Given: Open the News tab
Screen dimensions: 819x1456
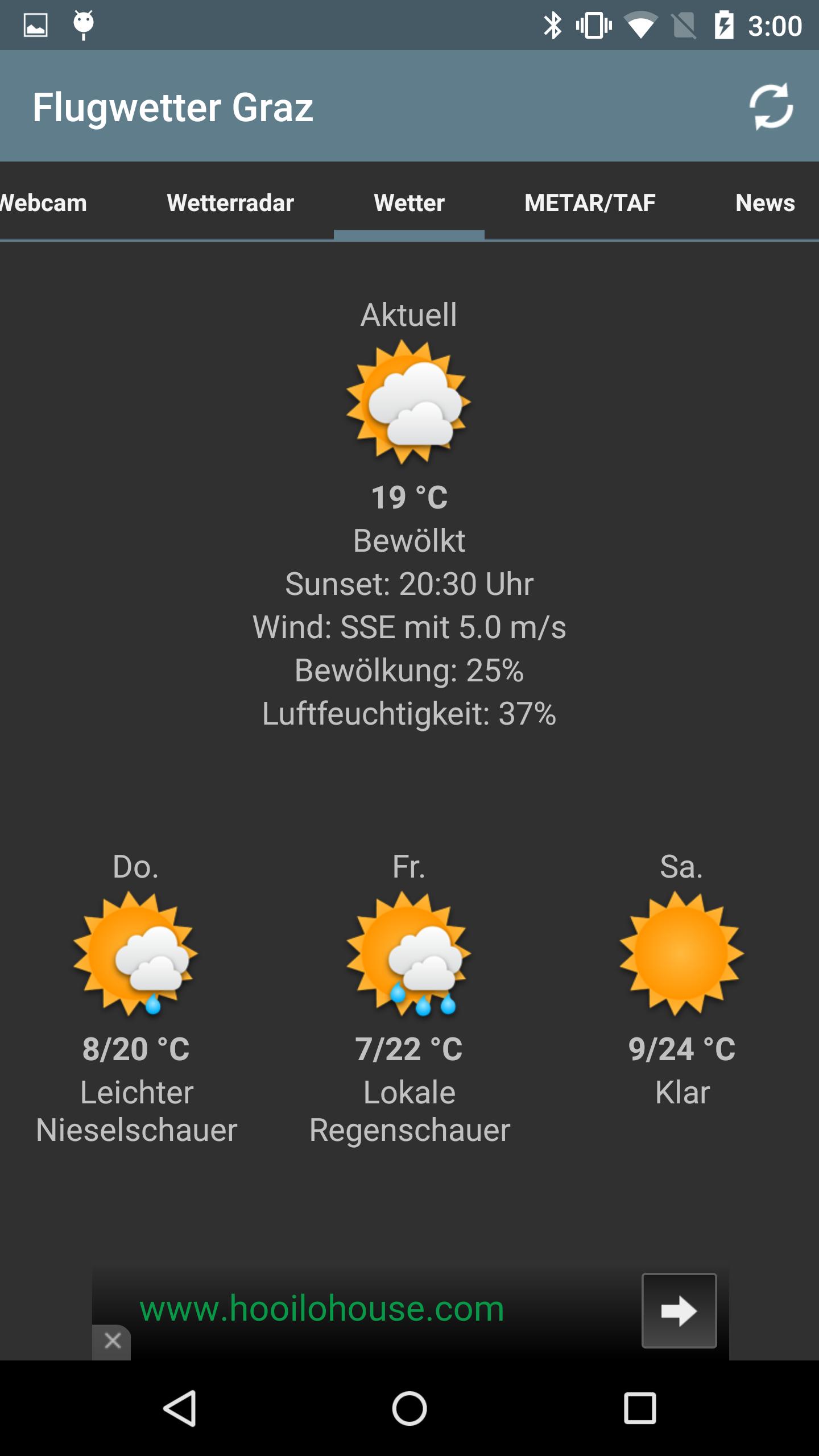Looking at the screenshot, I should point(766,202).
